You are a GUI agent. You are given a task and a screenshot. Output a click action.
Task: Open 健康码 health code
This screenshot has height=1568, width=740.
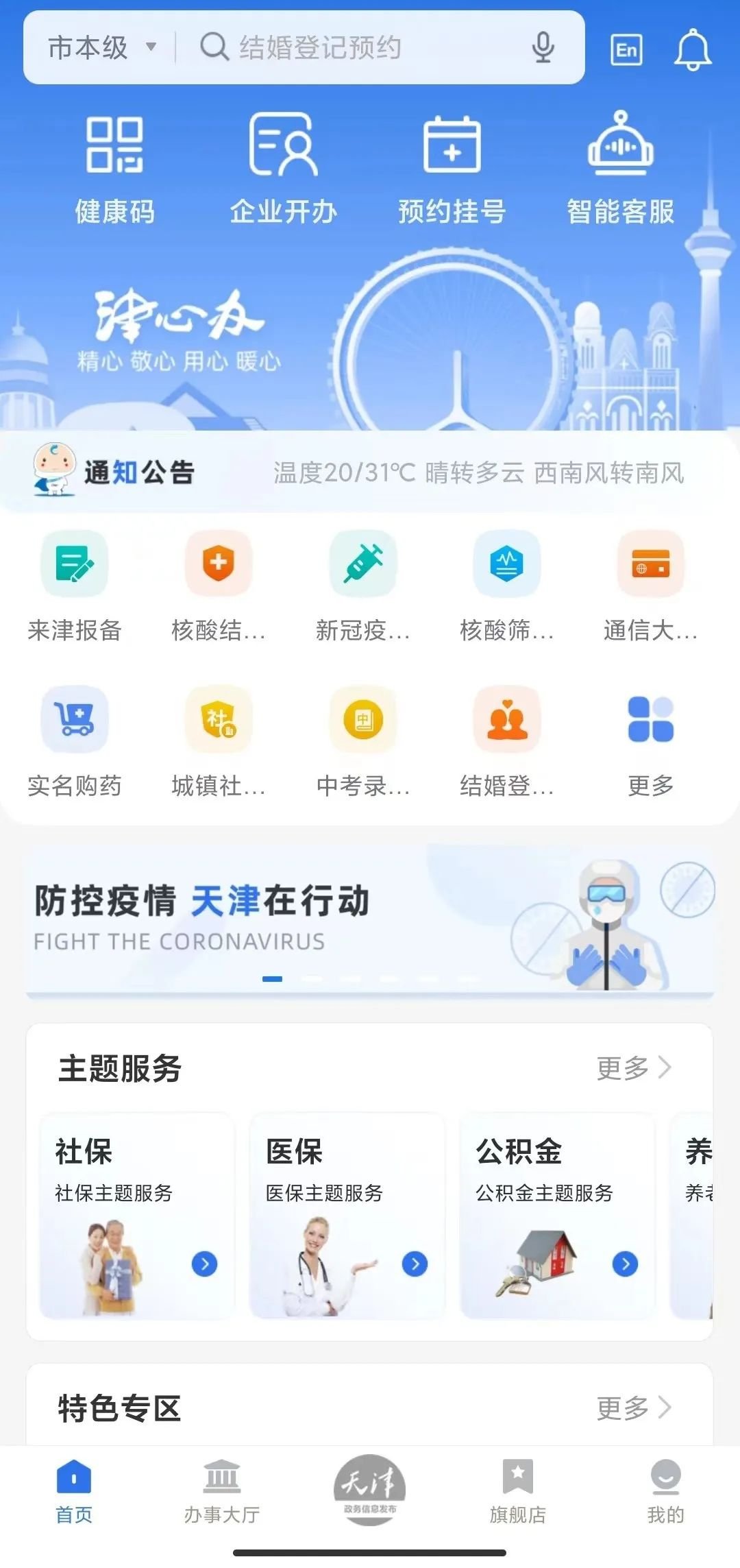pyautogui.click(x=114, y=168)
